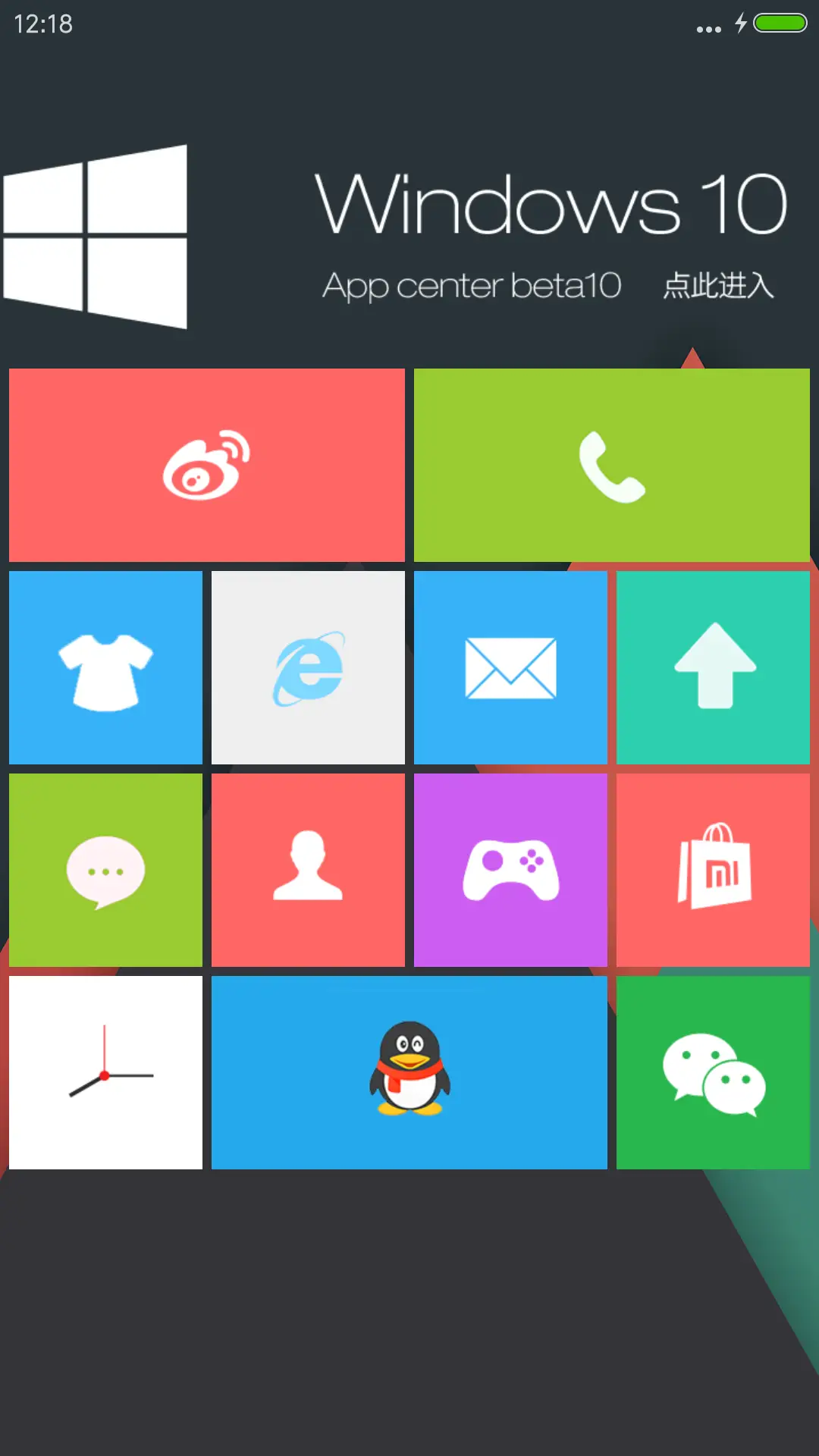This screenshot has height=1456, width=819.
Task: Open the WeChat tile
Action: (713, 1072)
